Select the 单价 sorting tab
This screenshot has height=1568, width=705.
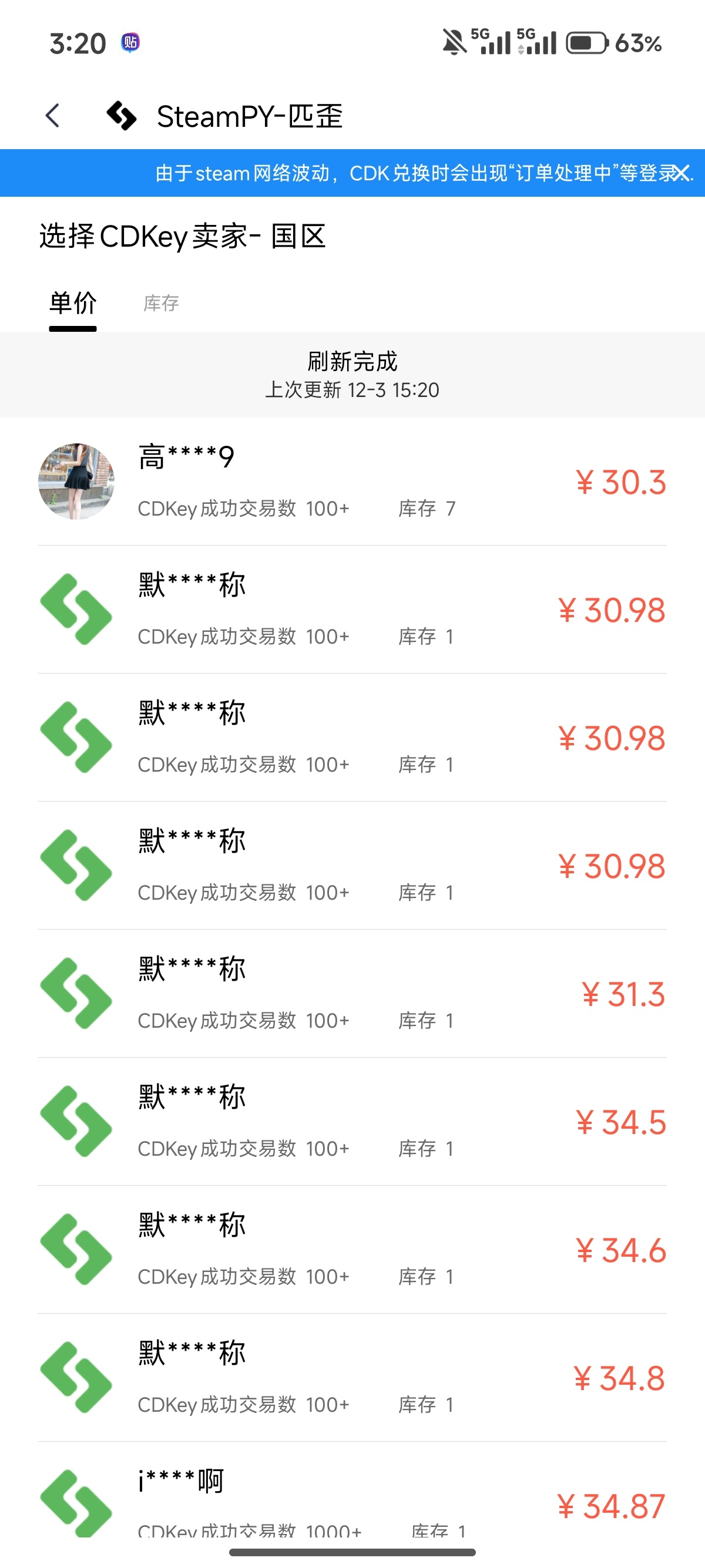[x=72, y=303]
